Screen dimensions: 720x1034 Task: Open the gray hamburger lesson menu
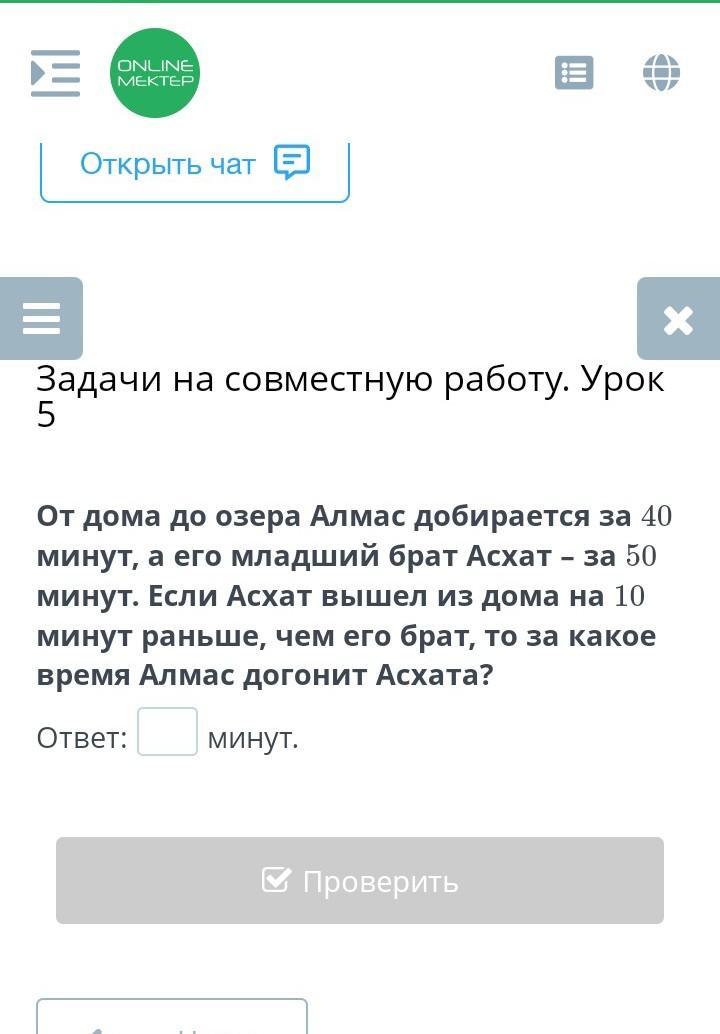[x=41, y=319]
